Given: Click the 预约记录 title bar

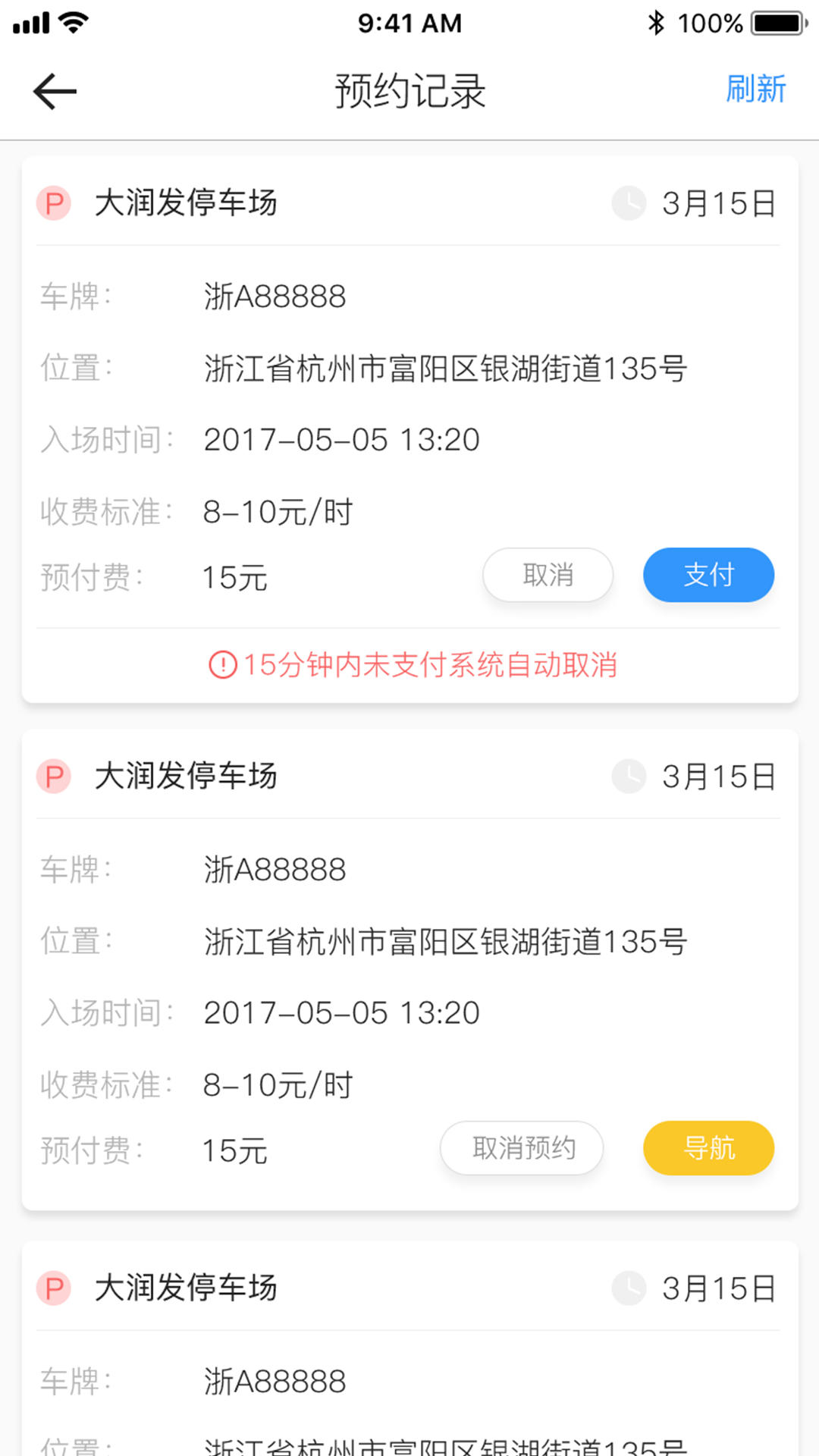Looking at the screenshot, I should coord(409,89).
